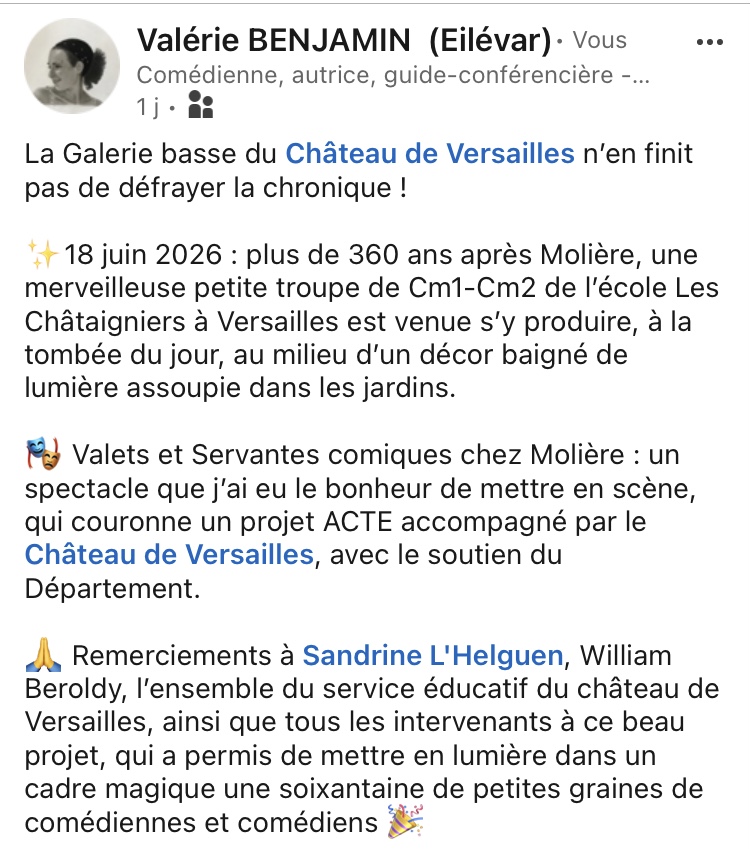Screen dimensions: 750x849
Task: Open Sandrine L'Helguen's profile link
Action: tap(433, 655)
